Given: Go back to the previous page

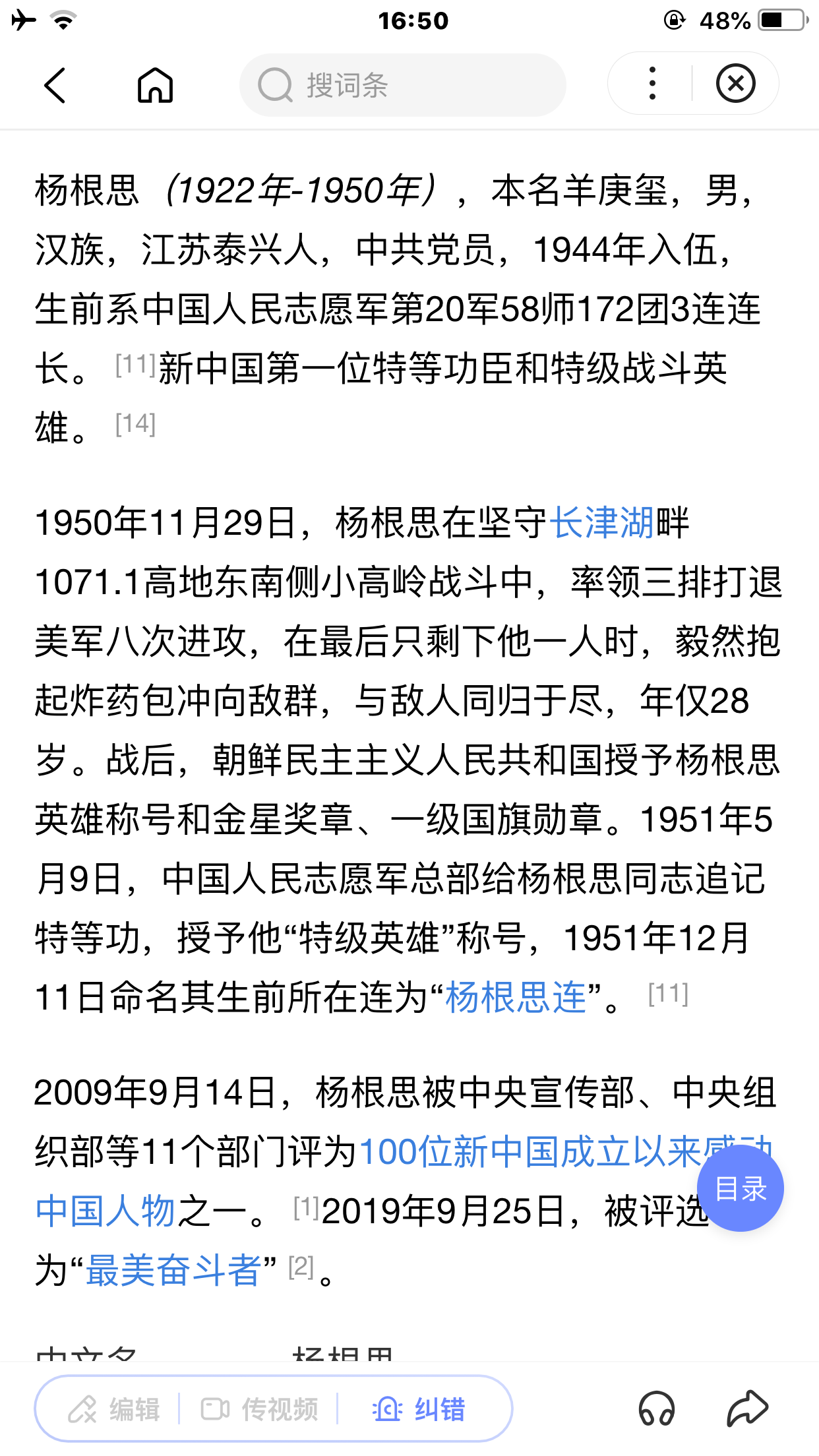Looking at the screenshot, I should [x=55, y=86].
